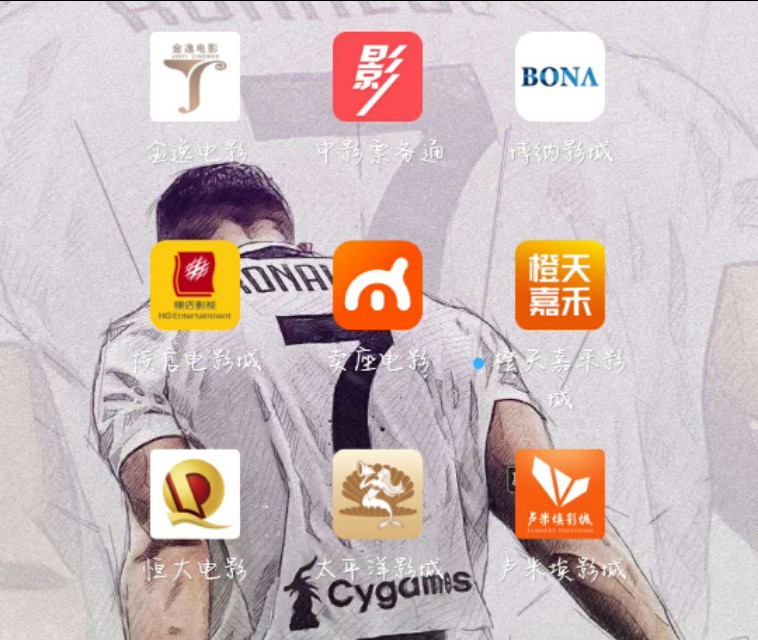Screen dimensions: 758x640
Task: Open the 卢米埃影城 app
Action: tap(560, 494)
